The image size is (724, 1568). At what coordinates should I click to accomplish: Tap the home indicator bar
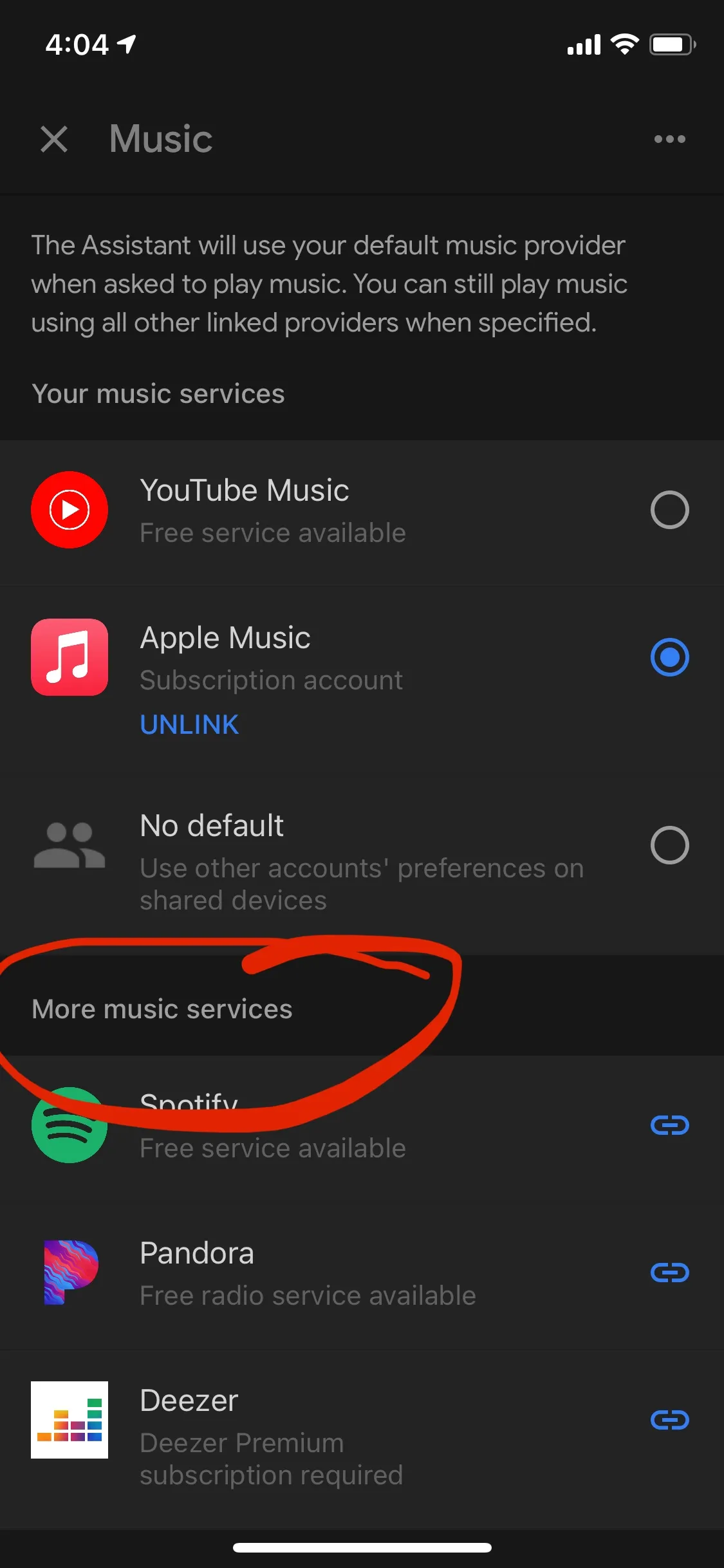[362, 1547]
